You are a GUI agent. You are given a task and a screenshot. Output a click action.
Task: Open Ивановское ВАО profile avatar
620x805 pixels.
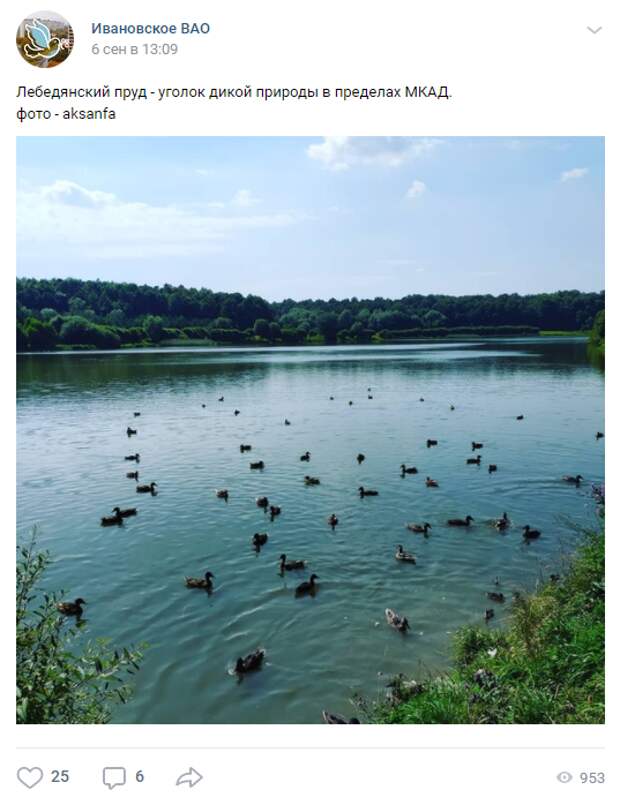[44, 39]
